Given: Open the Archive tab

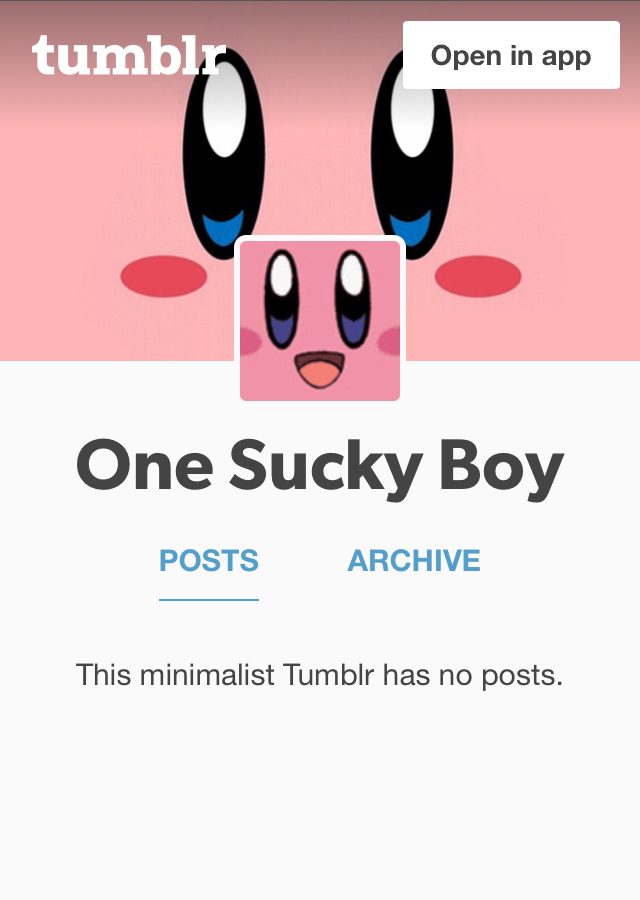Looking at the screenshot, I should (x=414, y=561).
